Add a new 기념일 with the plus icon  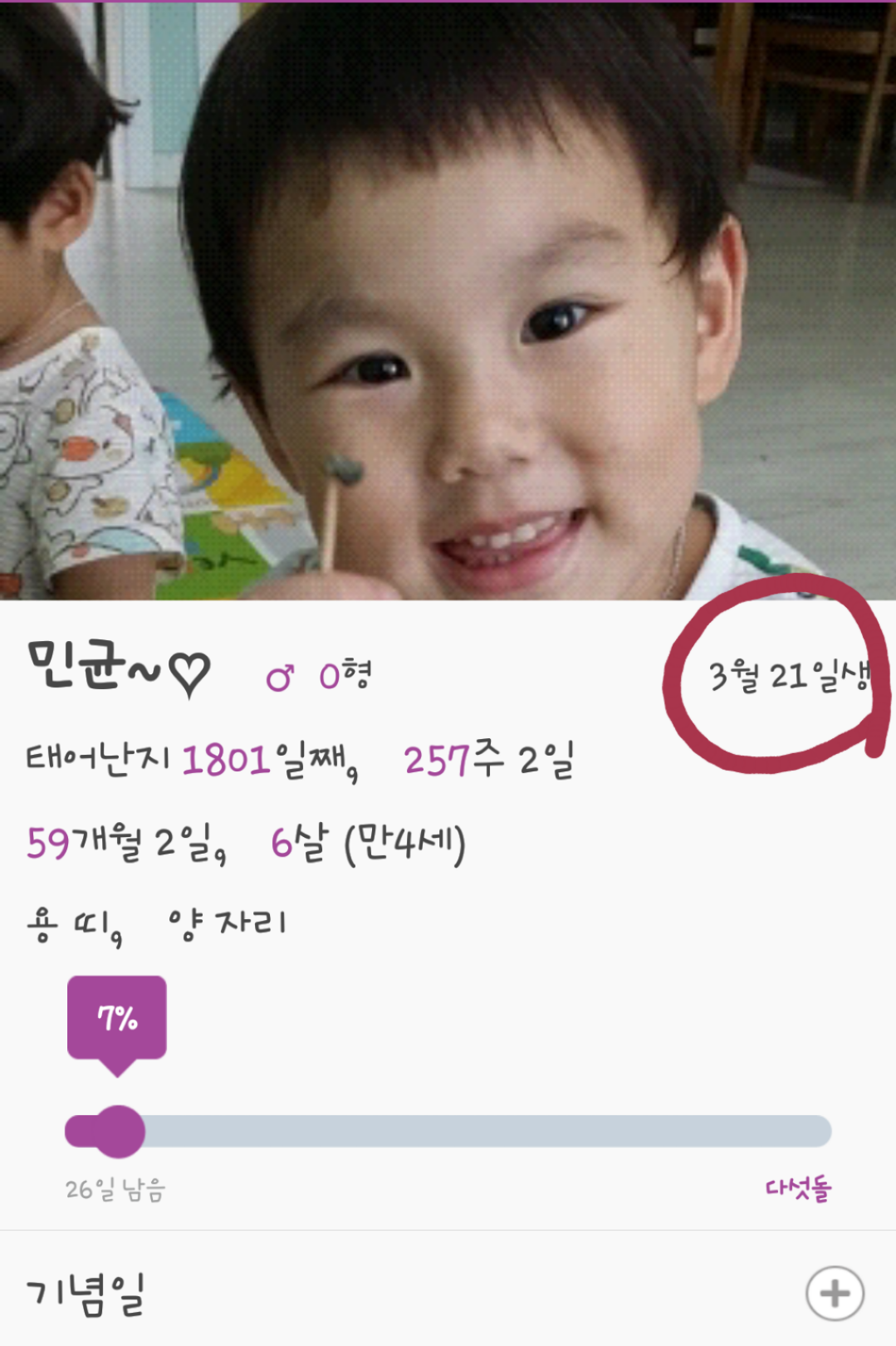[x=835, y=1293]
